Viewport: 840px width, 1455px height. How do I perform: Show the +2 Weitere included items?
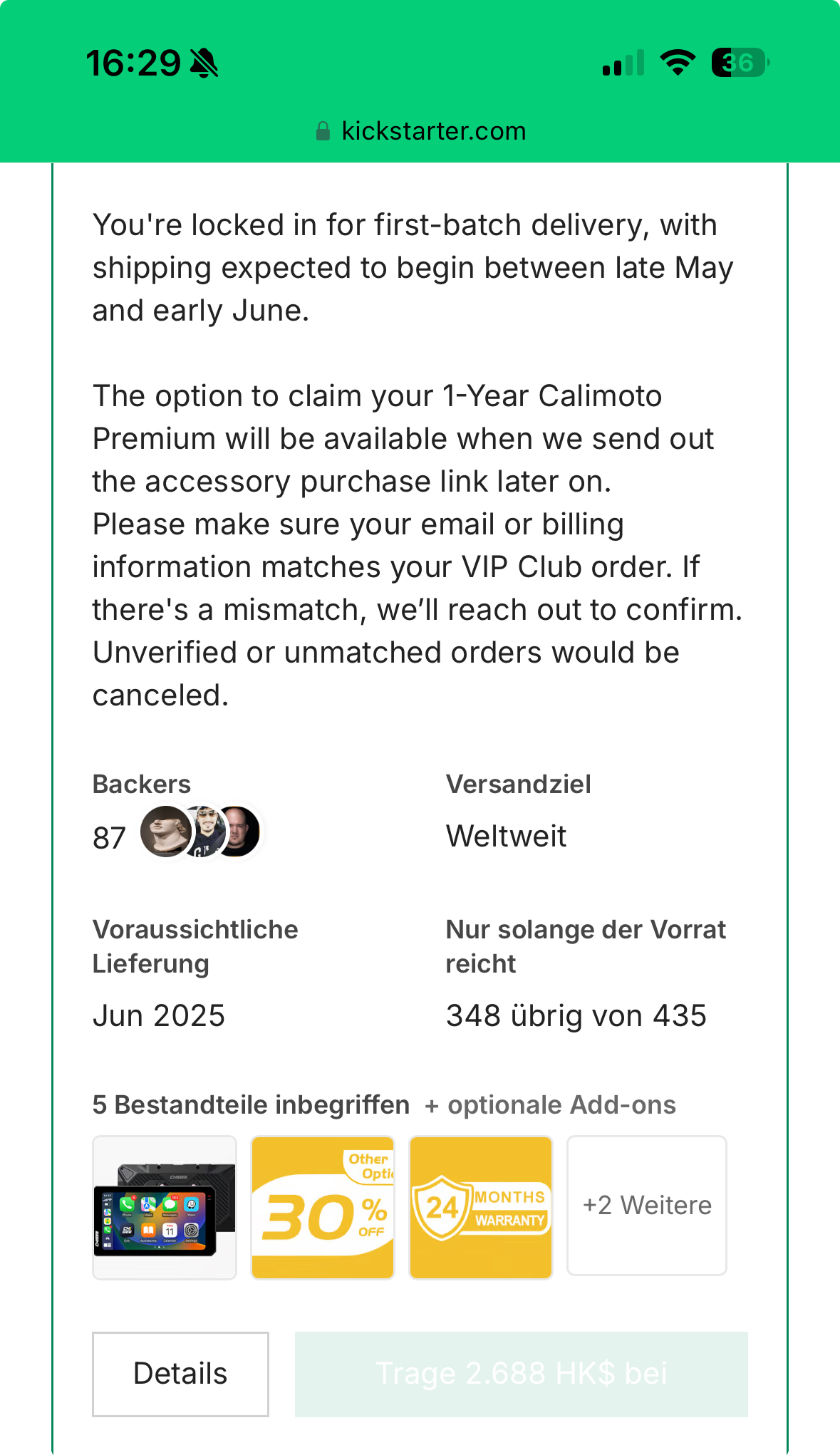coord(647,1206)
